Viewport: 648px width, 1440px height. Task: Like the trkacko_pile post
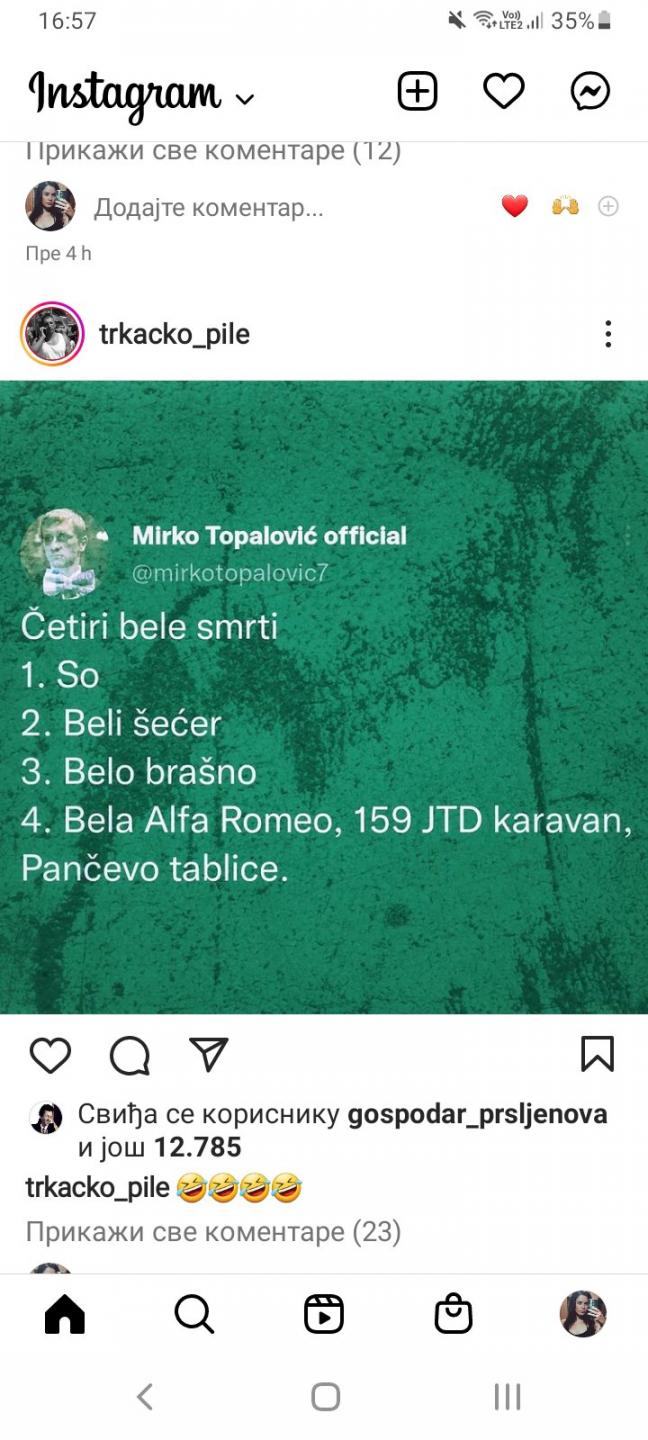tap(50, 1054)
